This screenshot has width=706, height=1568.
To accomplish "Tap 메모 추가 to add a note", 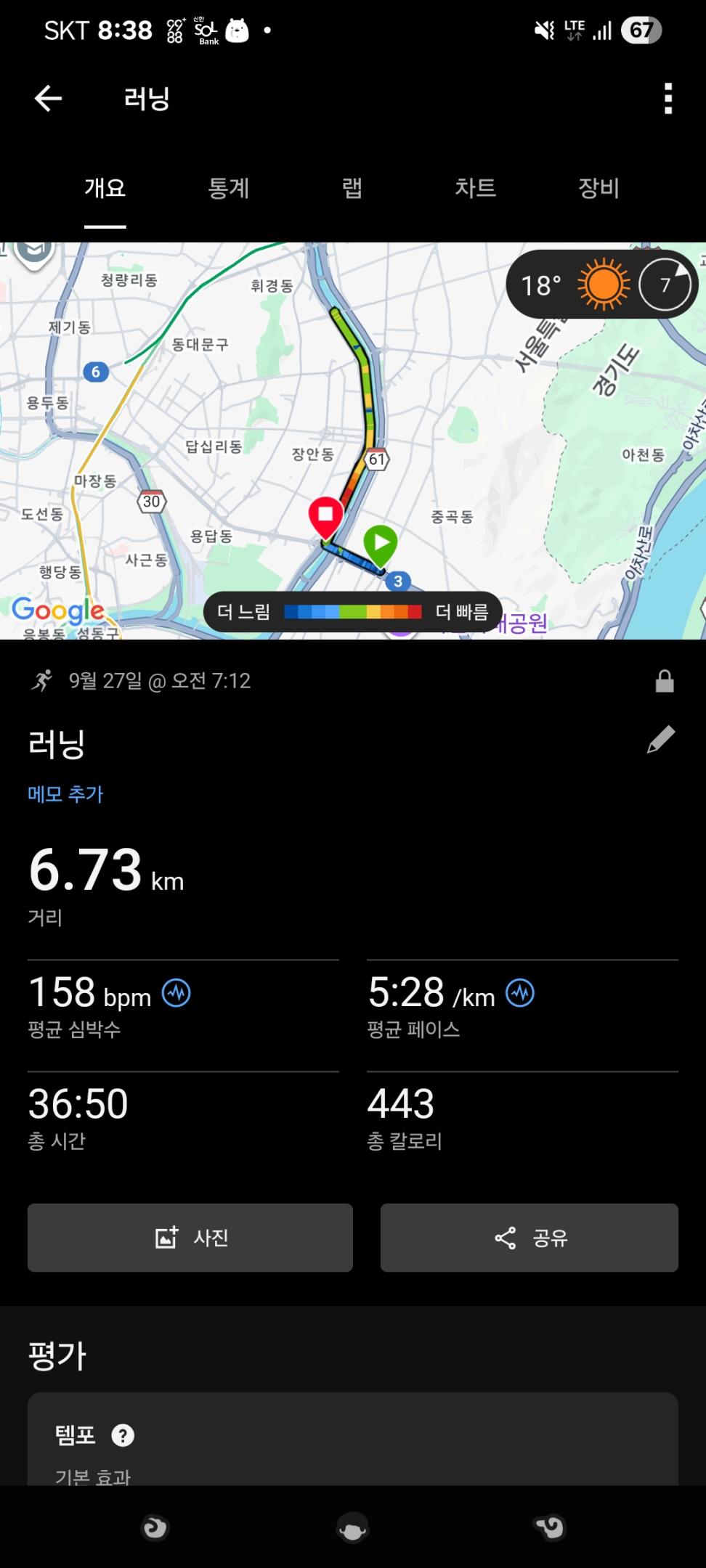I will click(65, 794).
